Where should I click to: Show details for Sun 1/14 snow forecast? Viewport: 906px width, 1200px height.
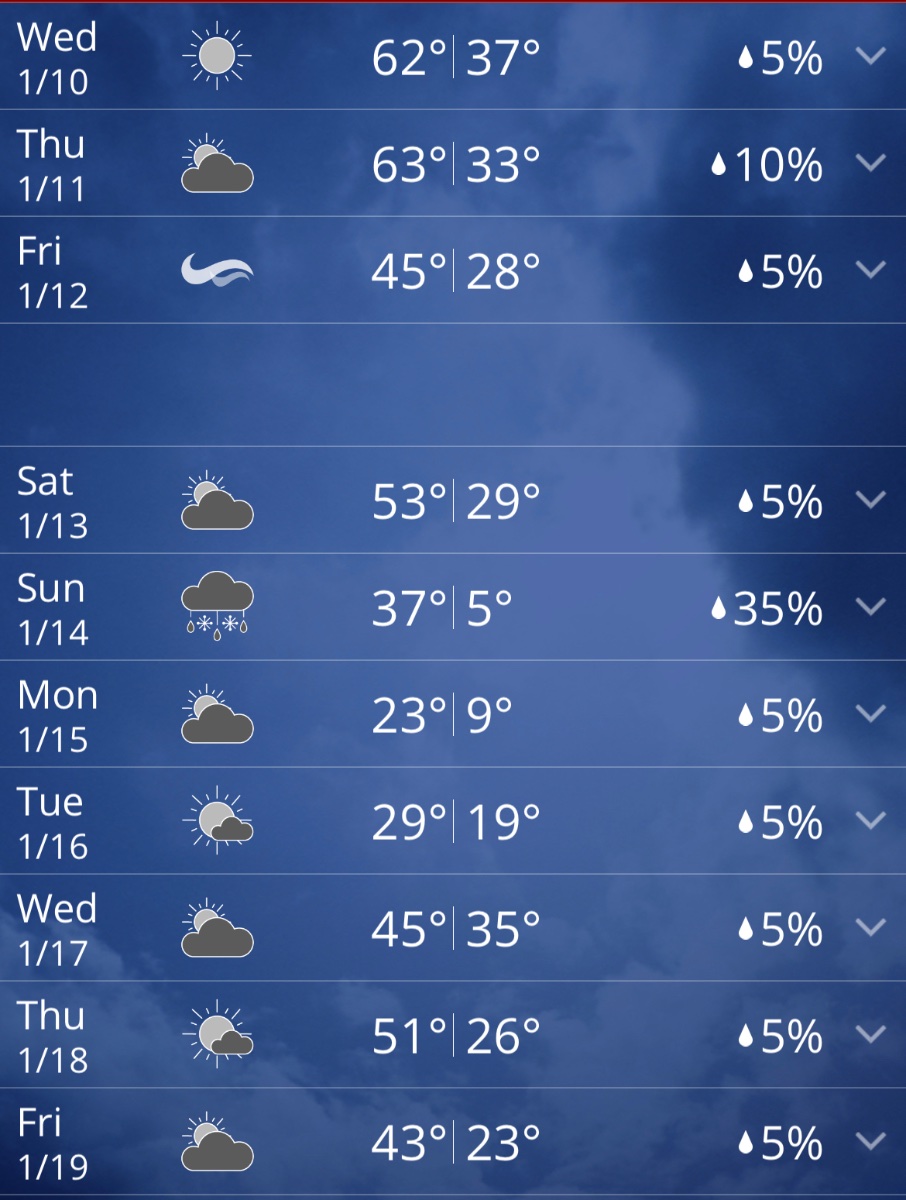871,607
